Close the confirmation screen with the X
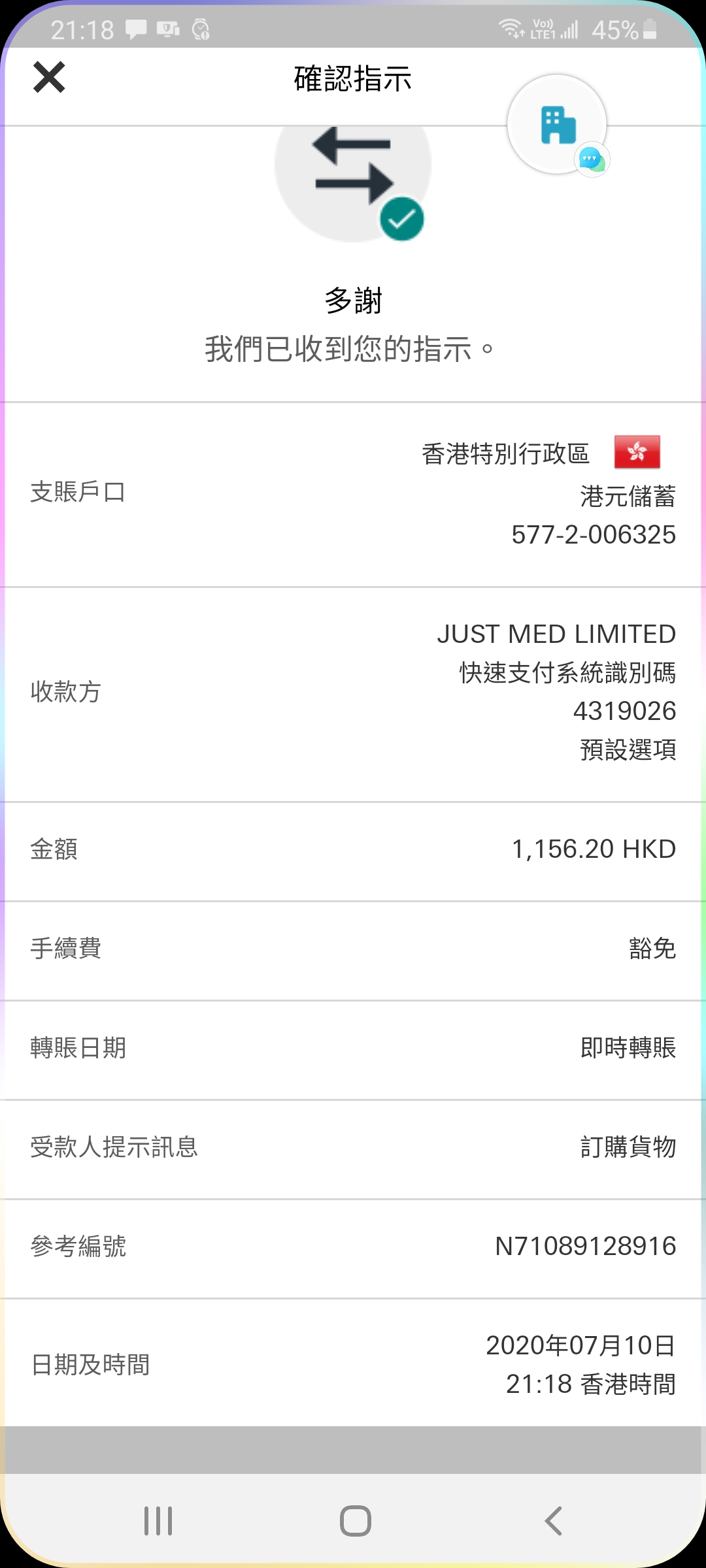This screenshot has width=706, height=1568. 49,78
